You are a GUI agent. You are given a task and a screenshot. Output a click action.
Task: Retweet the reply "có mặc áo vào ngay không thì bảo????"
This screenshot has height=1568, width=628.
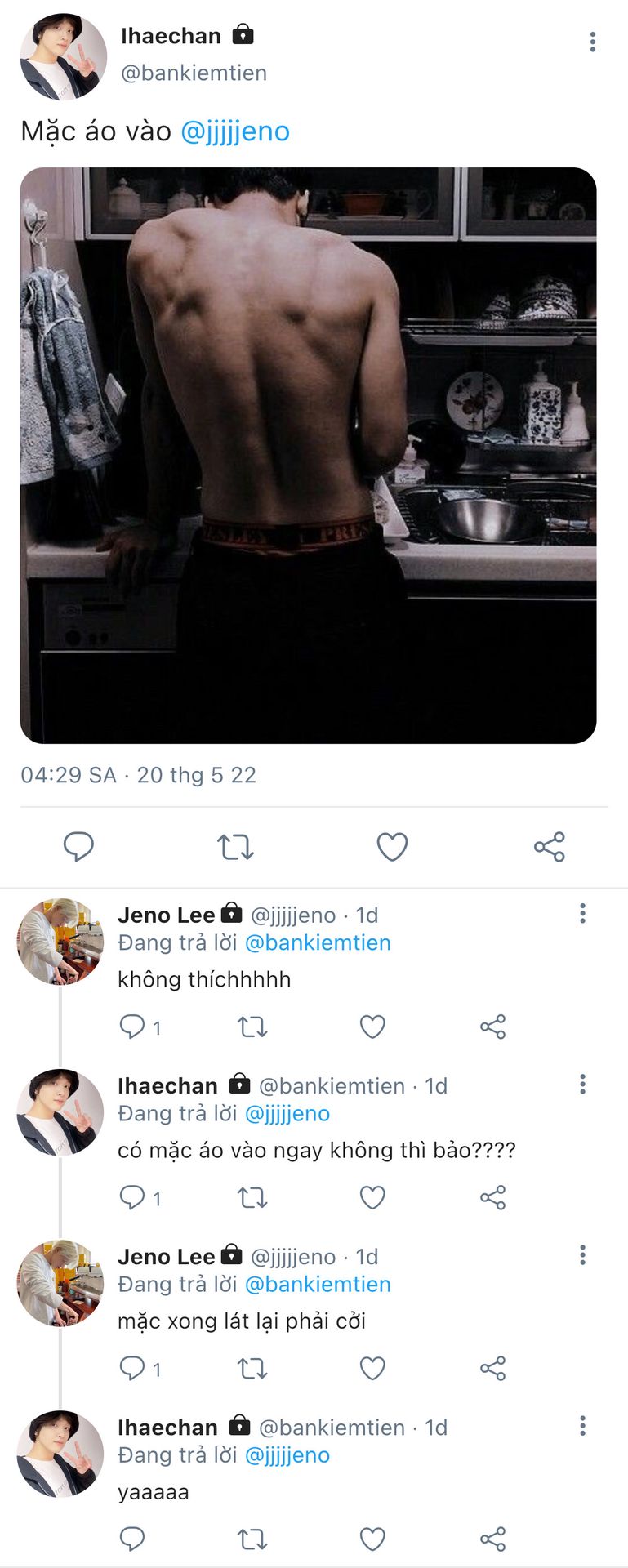click(252, 1198)
